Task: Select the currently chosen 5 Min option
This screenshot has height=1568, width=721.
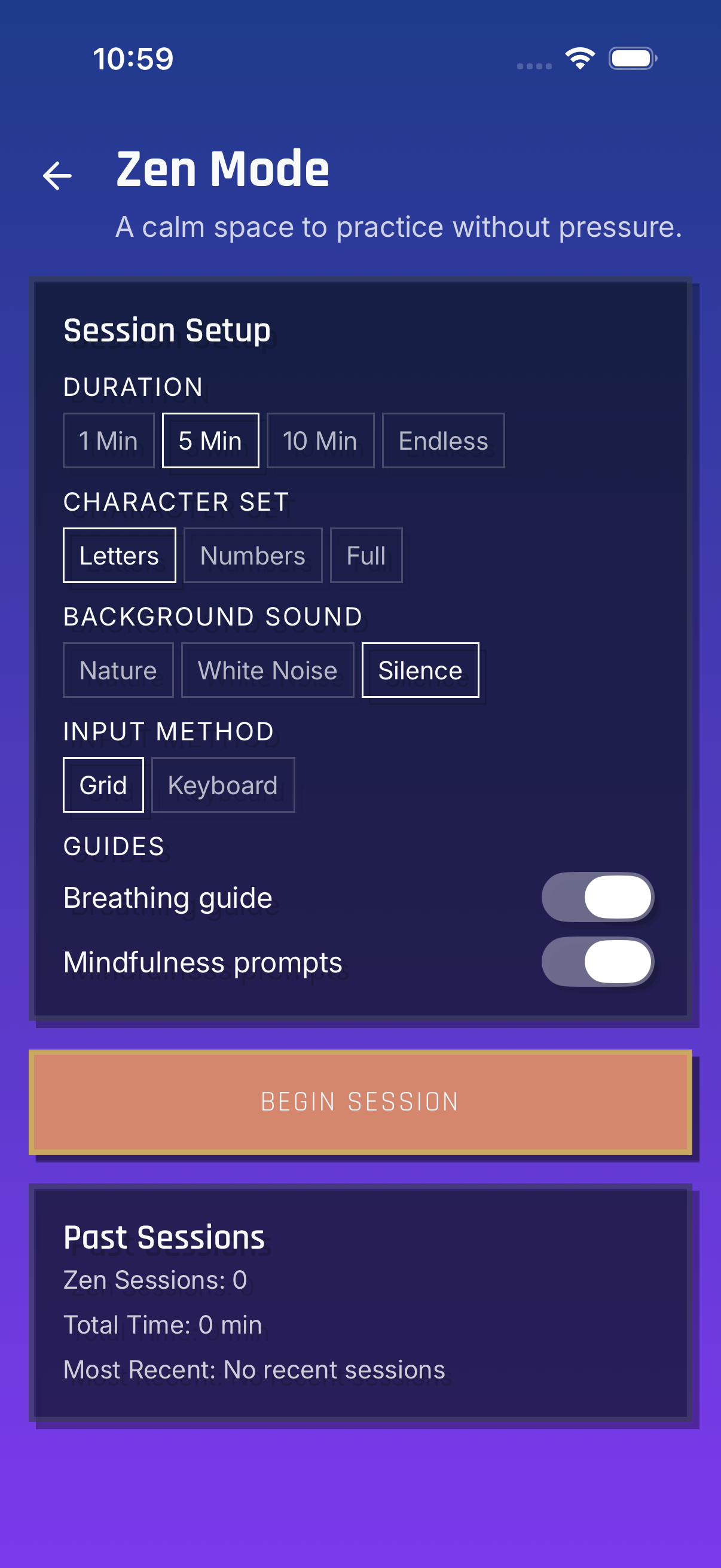Action: (x=210, y=440)
